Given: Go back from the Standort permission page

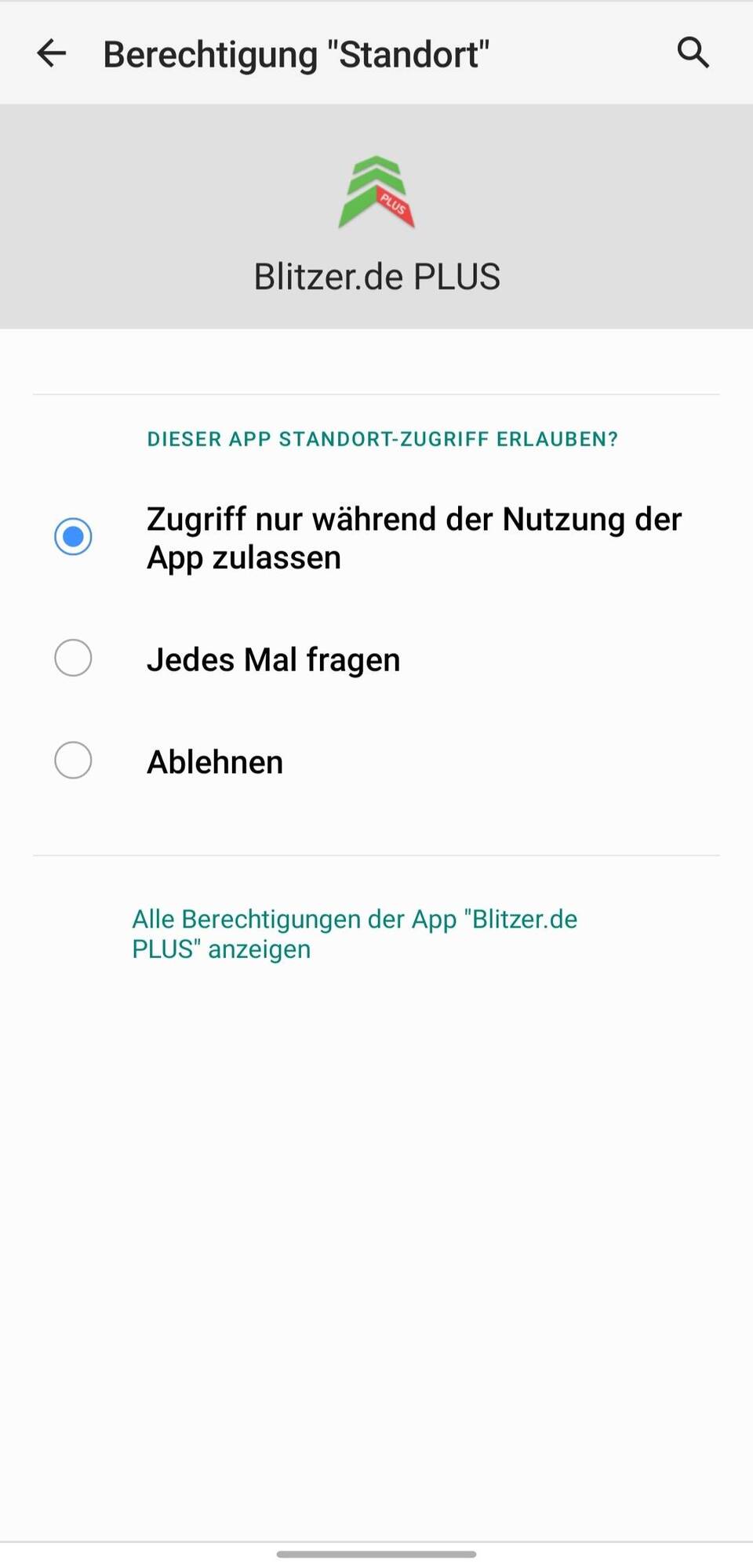Looking at the screenshot, I should (52, 53).
